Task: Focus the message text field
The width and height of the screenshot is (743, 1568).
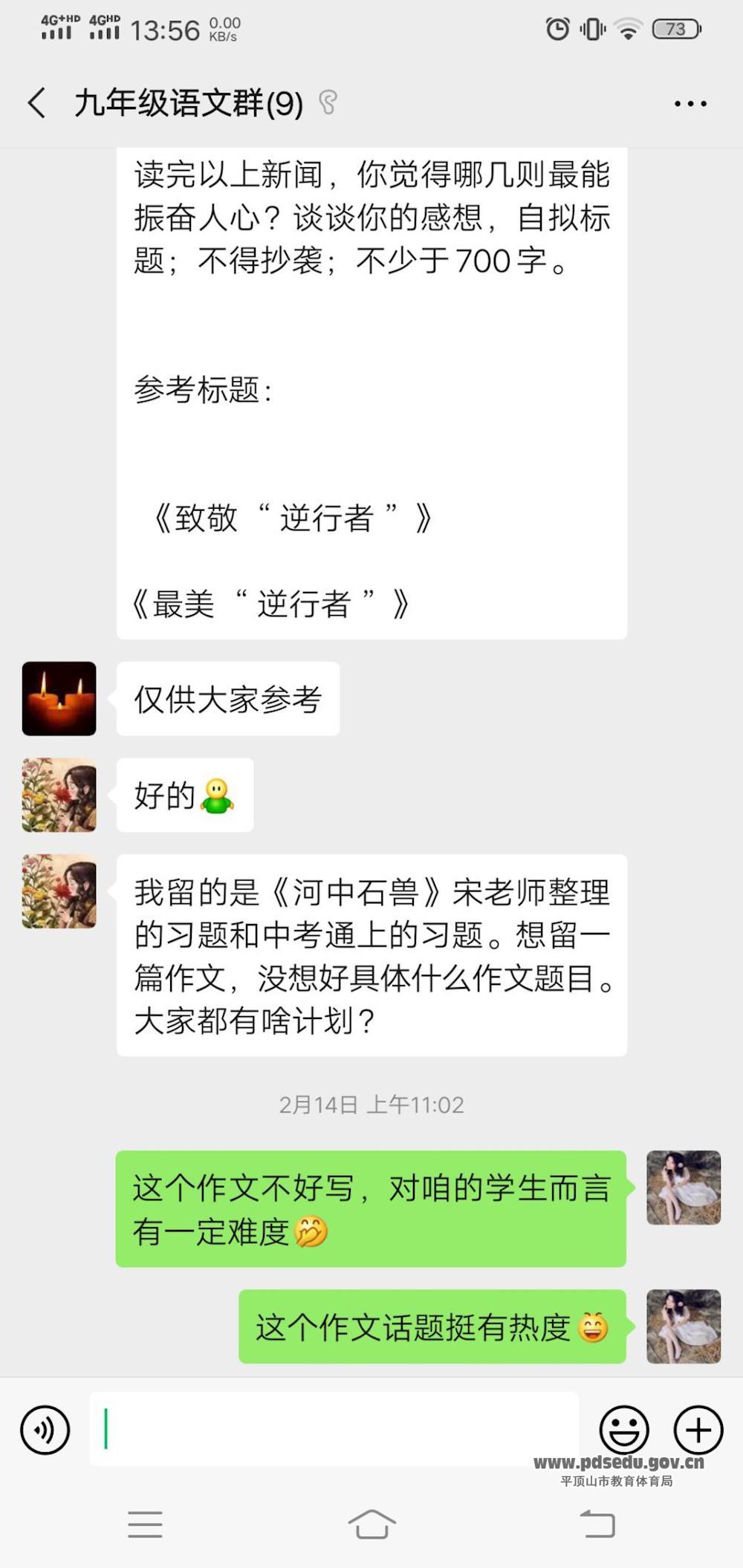Action: [334, 1429]
